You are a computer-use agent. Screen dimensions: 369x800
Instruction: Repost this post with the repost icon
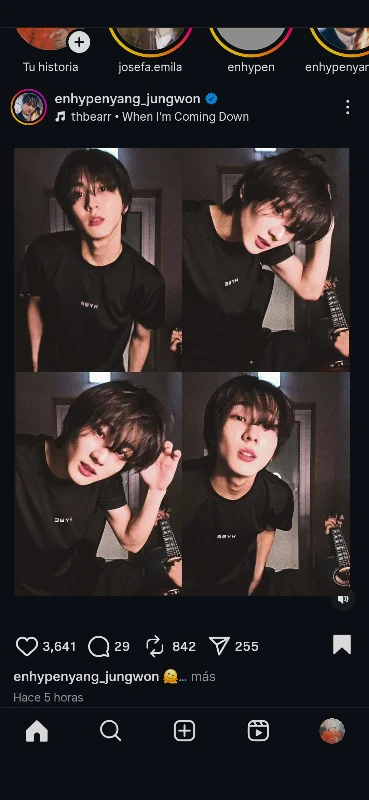pos(155,646)
